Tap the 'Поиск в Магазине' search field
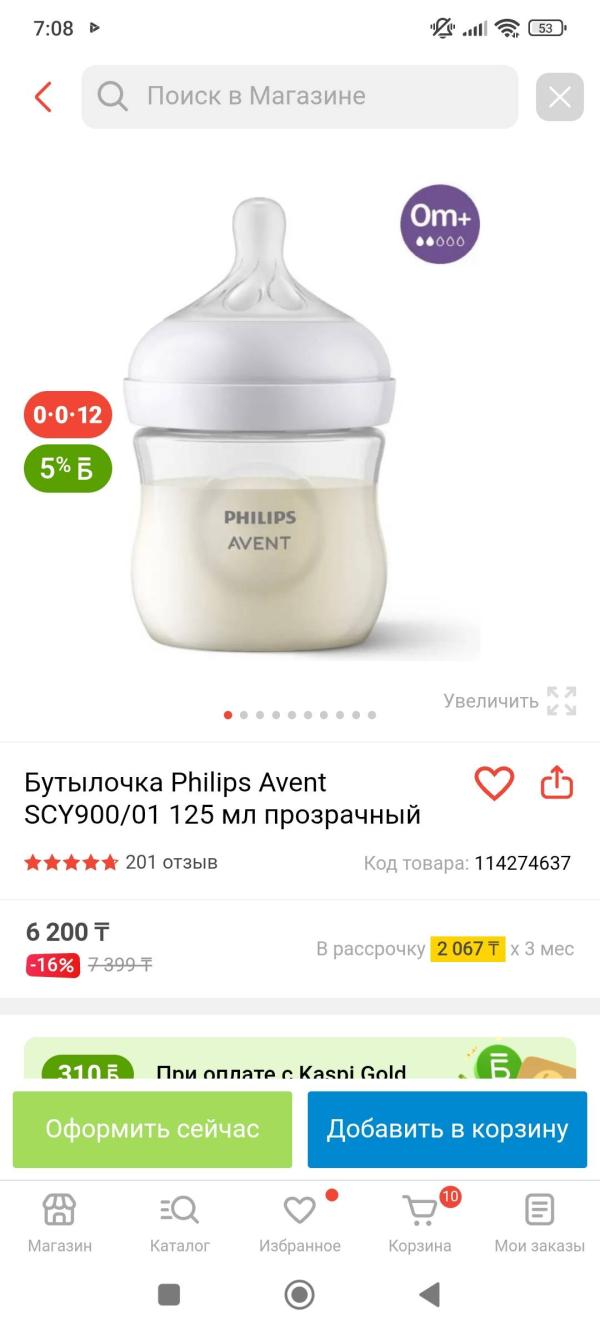The image size is (600, 1332). click(300, 97)
